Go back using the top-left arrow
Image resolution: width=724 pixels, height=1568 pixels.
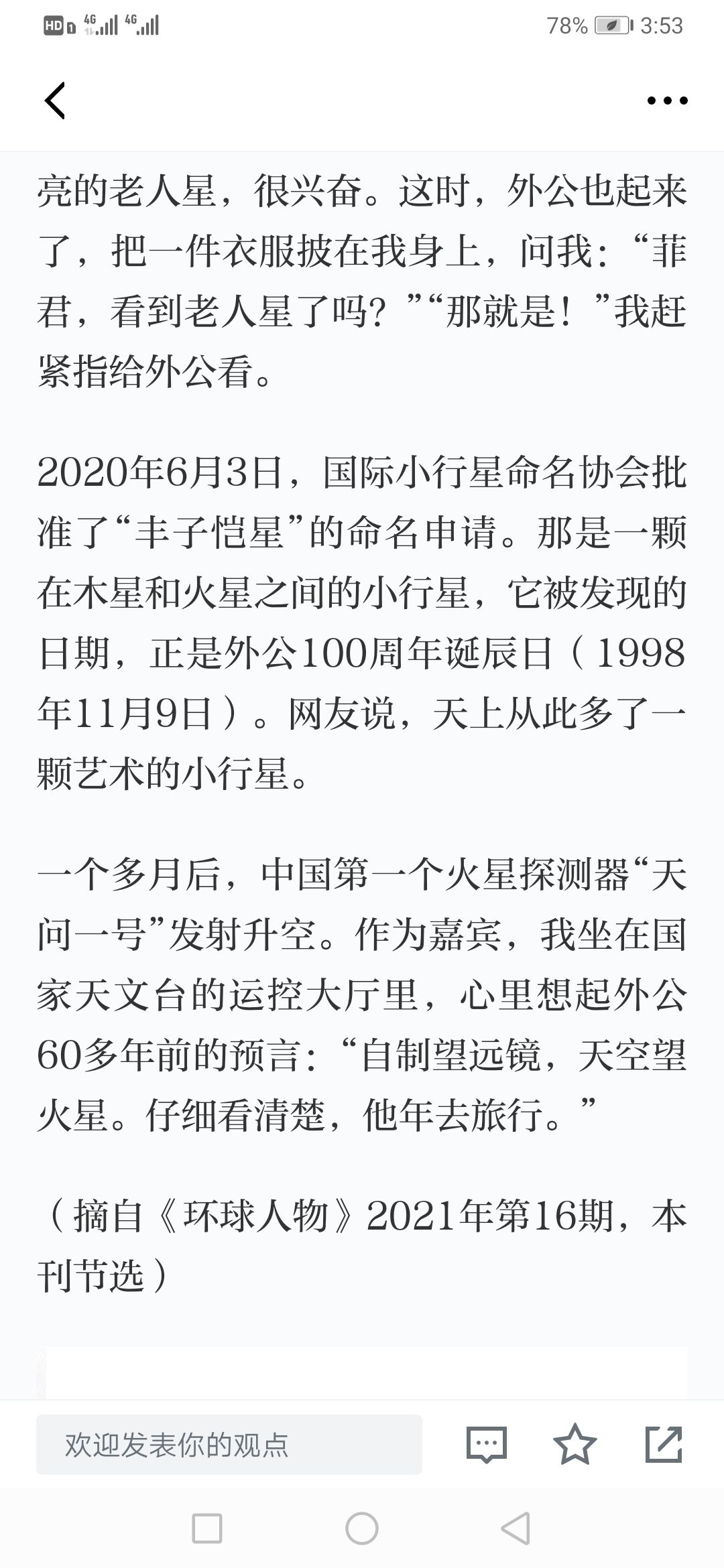pyautogui.click(x=55, y=101)
